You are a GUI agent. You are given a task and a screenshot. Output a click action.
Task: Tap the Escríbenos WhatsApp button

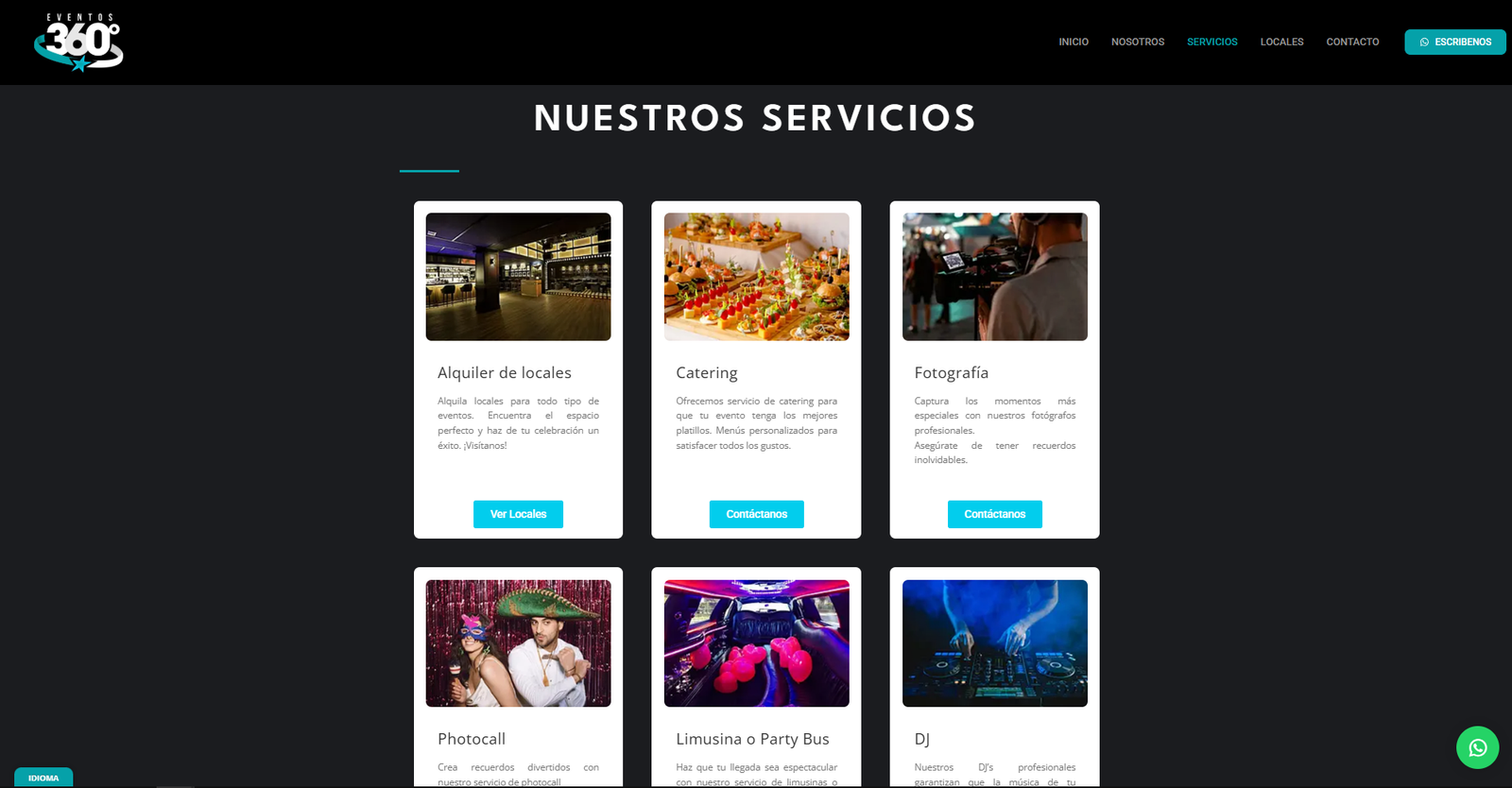tap(1454, 42)
